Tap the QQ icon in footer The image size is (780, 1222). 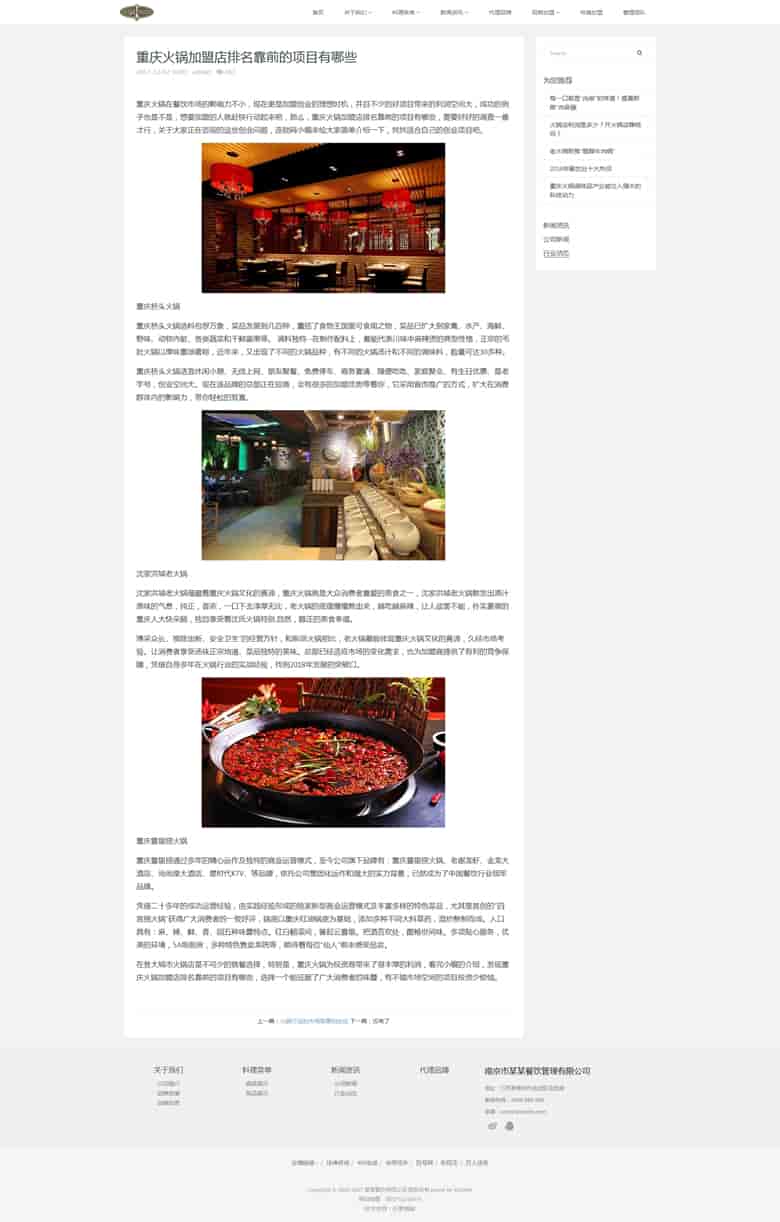[x=509, y=1126]
